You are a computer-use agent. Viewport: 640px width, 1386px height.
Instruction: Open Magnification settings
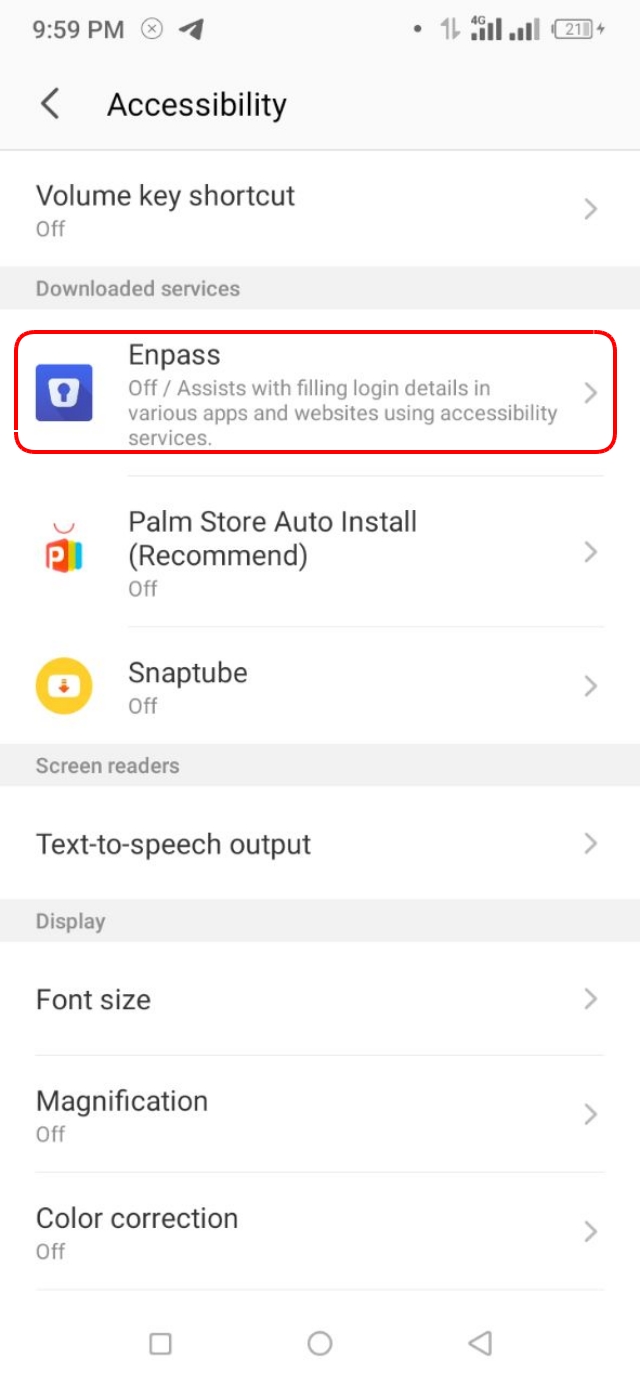coord(318,1114)
